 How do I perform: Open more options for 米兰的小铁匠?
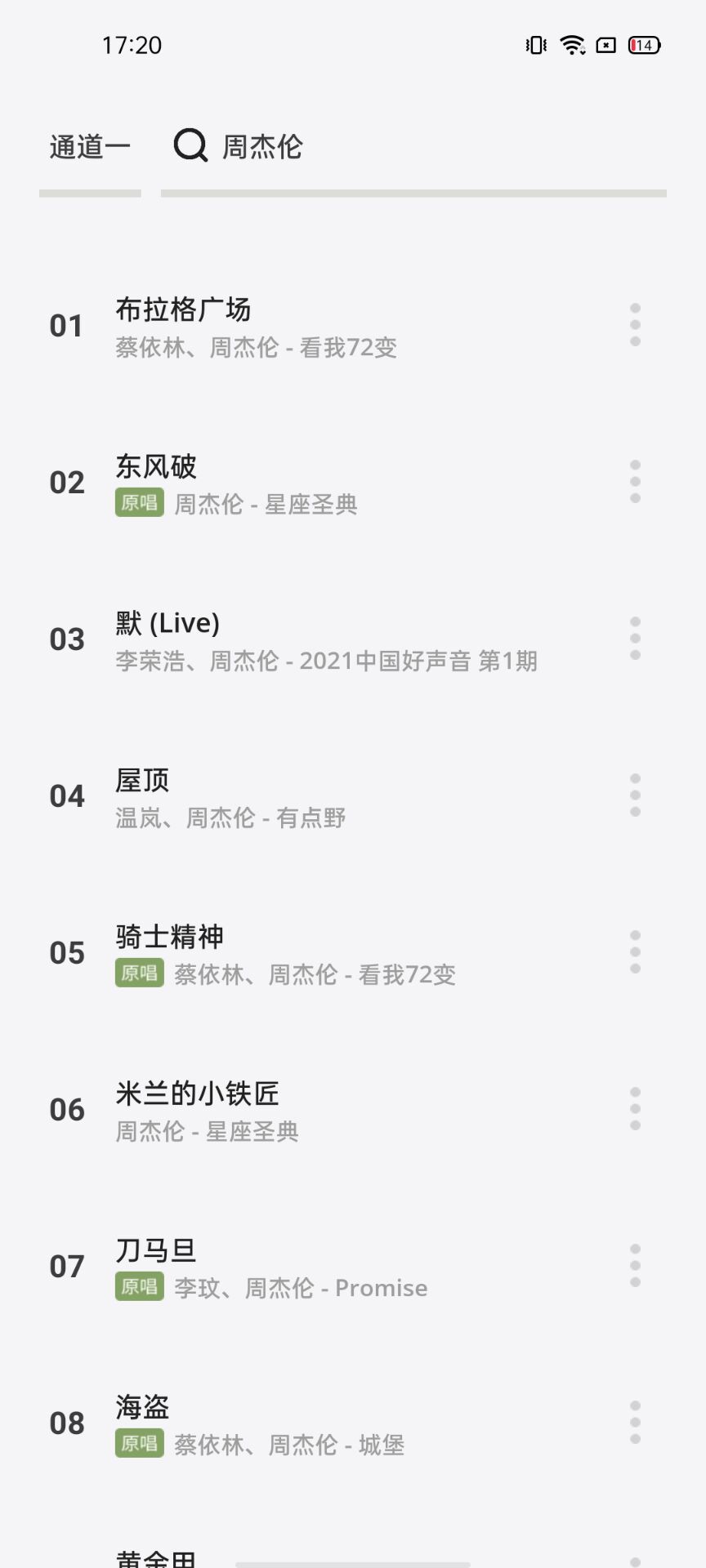[635, 1109]
